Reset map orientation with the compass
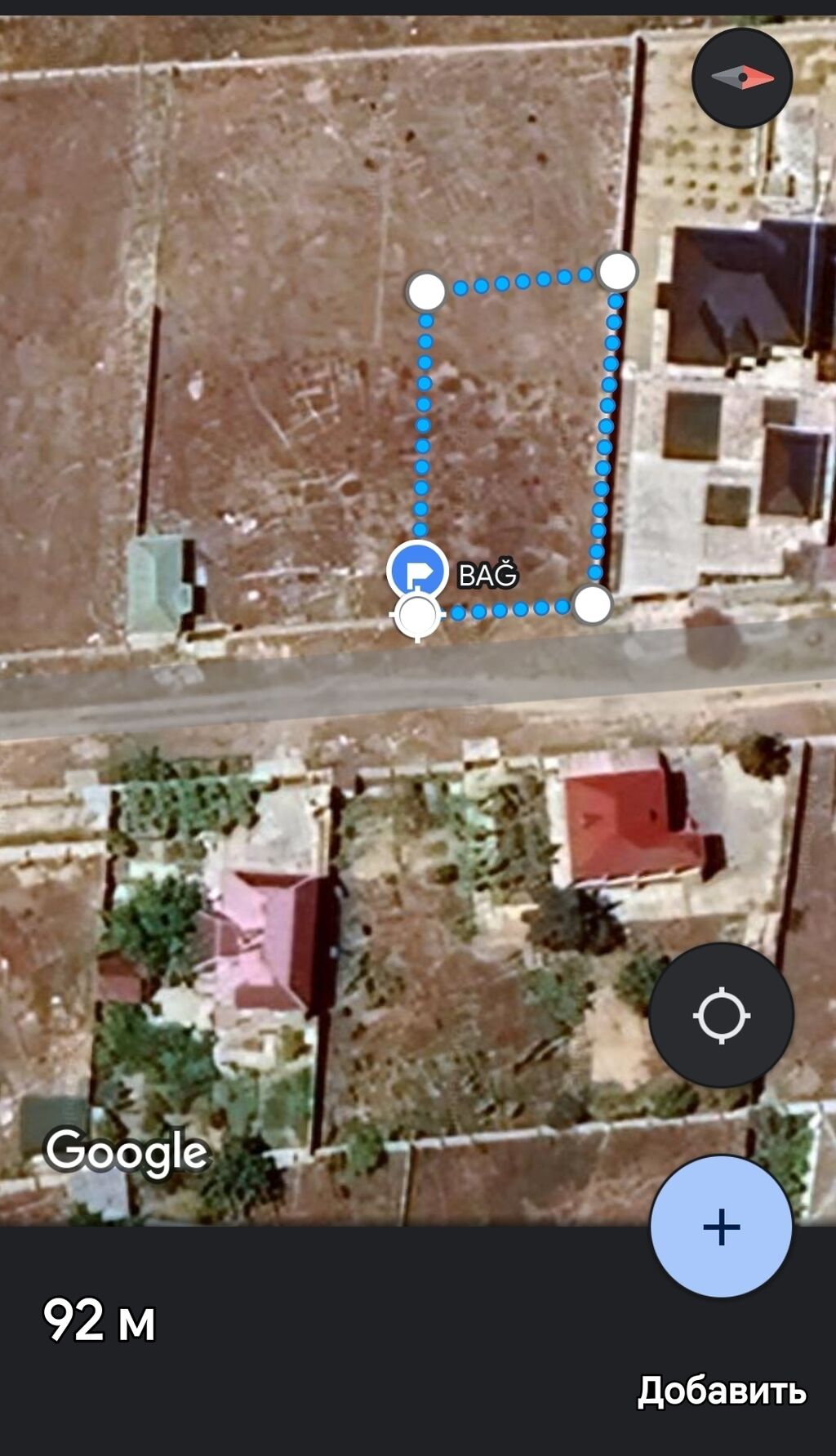Image resolution: width=836 pixels, height=1456 pixels. [742, 78]
